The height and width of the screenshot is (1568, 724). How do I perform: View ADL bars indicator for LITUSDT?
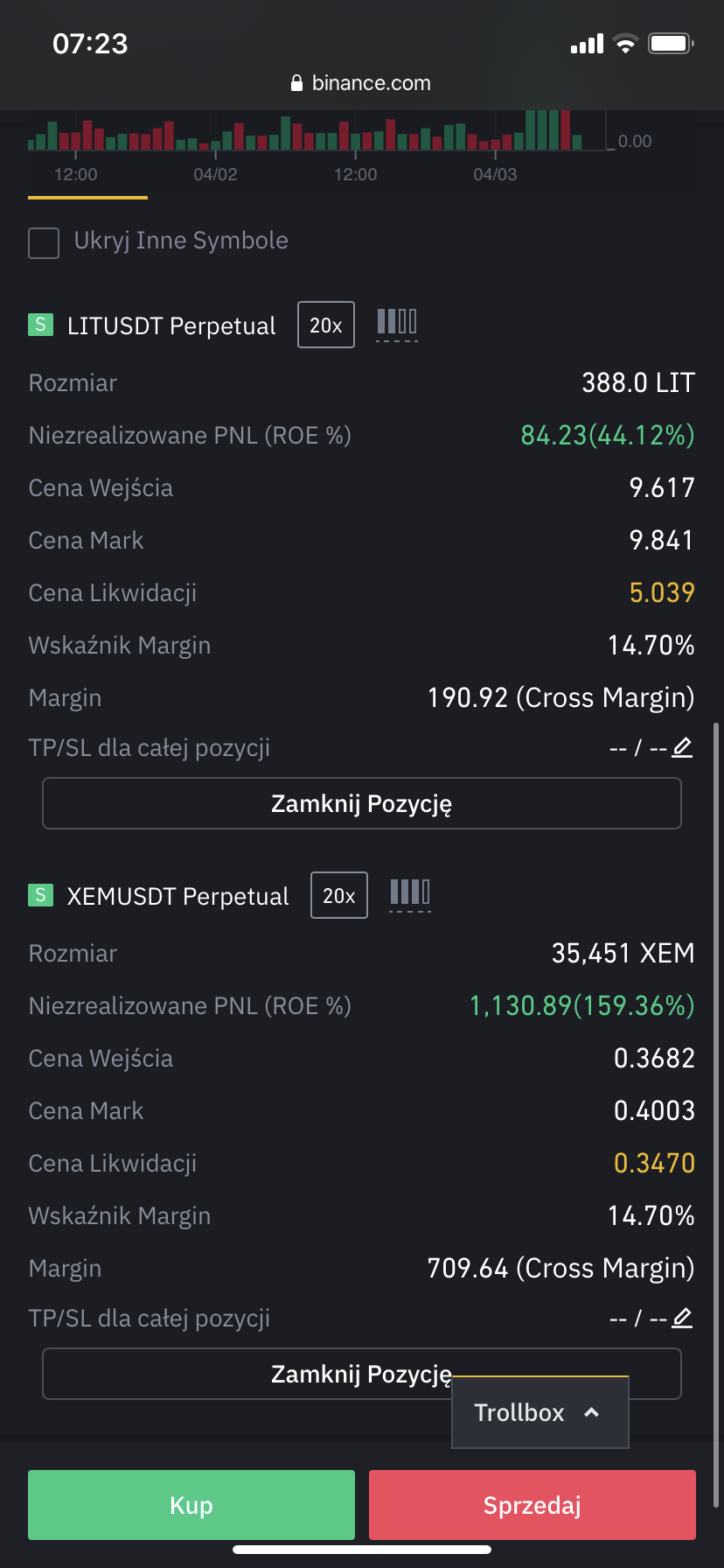coord(397,324)
